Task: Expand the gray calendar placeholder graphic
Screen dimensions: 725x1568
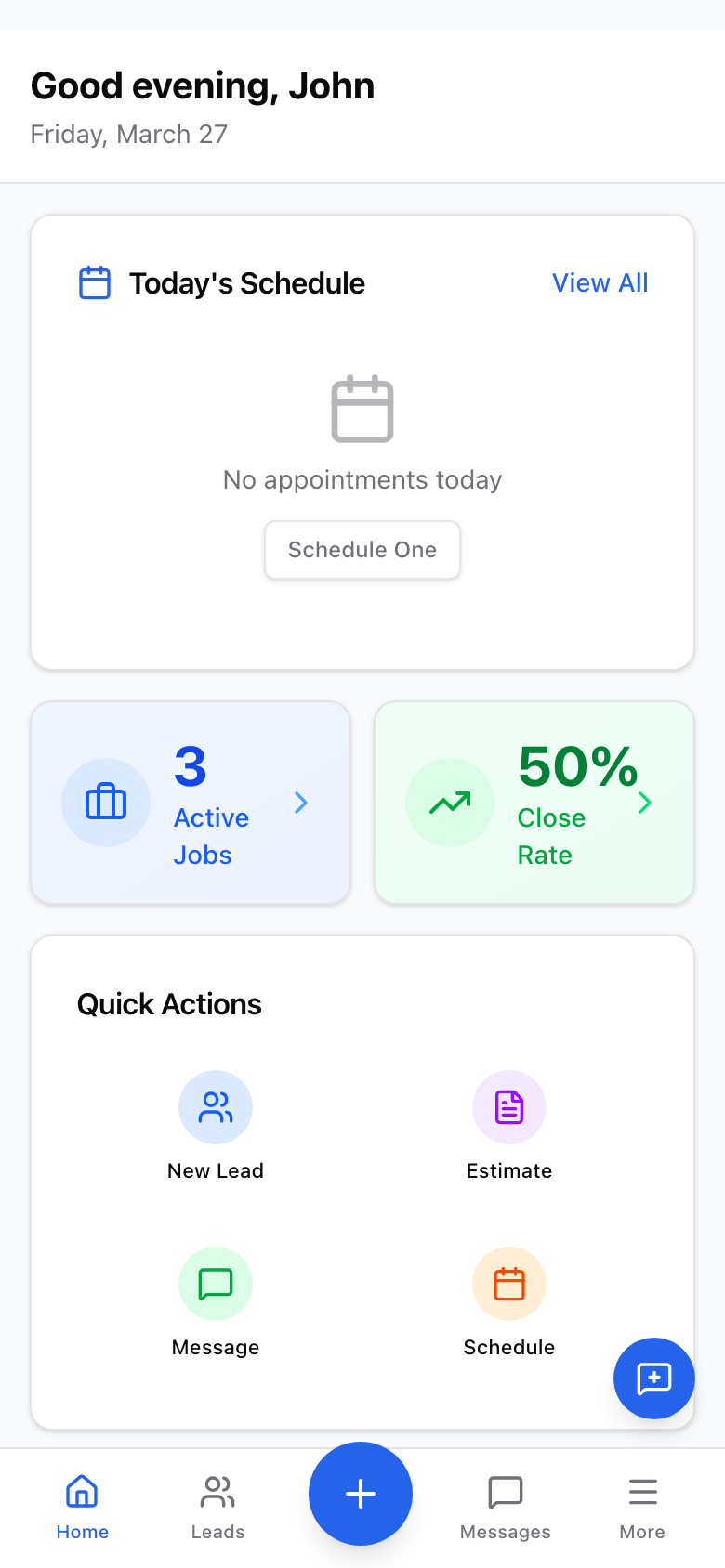Action: (x=362, y=410)
